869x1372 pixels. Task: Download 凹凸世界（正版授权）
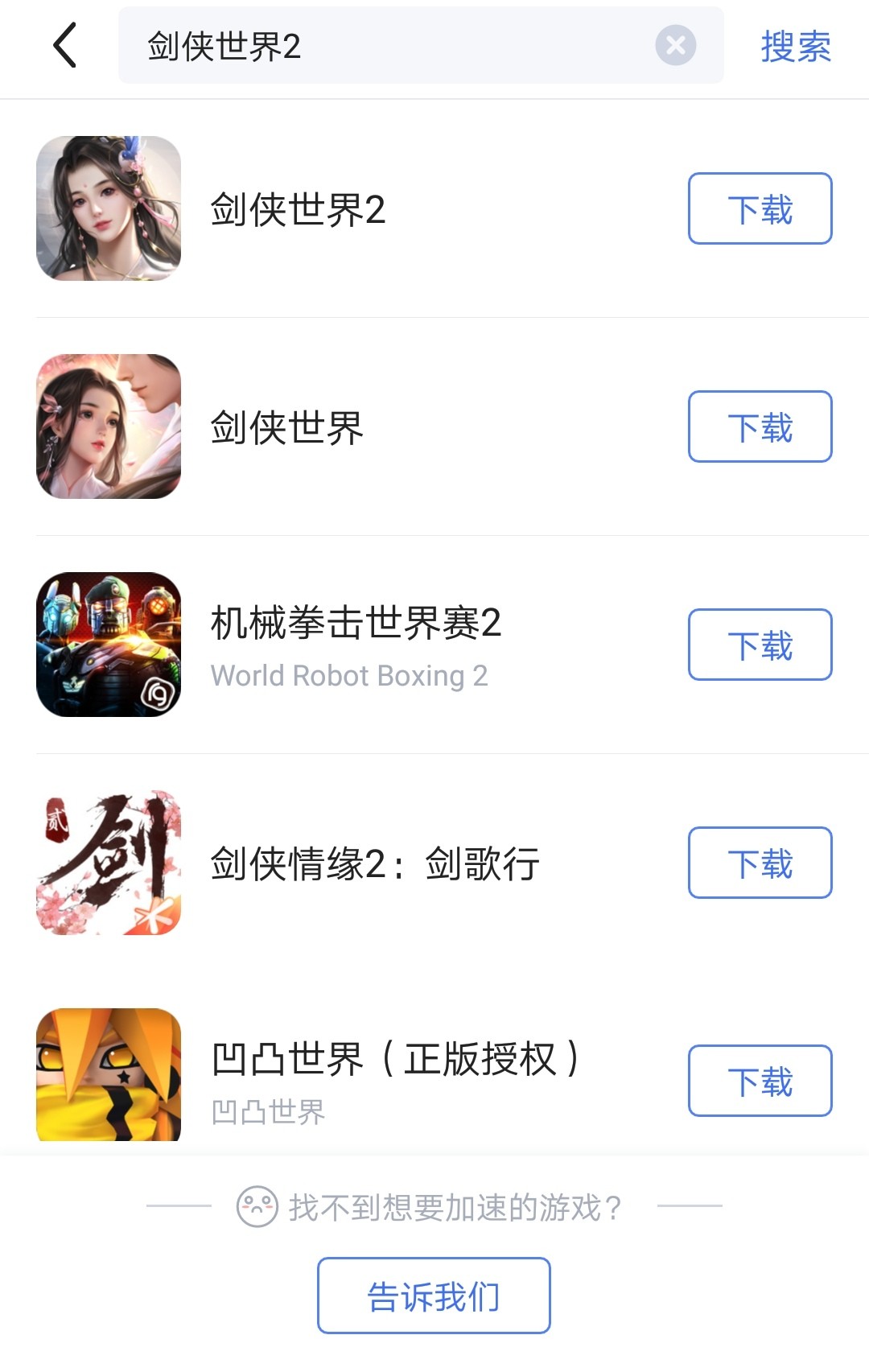[x=760, y=1082]
